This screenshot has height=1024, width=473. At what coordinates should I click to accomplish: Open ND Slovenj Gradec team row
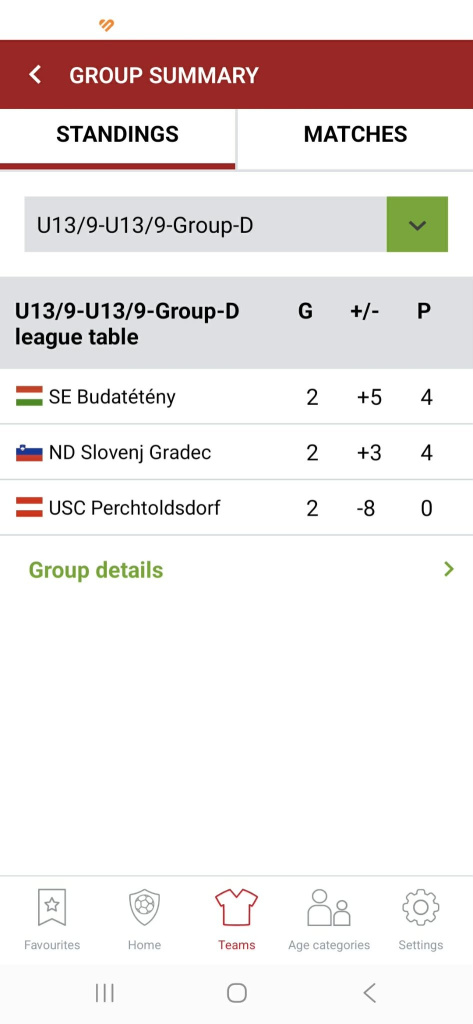(236, 452)
